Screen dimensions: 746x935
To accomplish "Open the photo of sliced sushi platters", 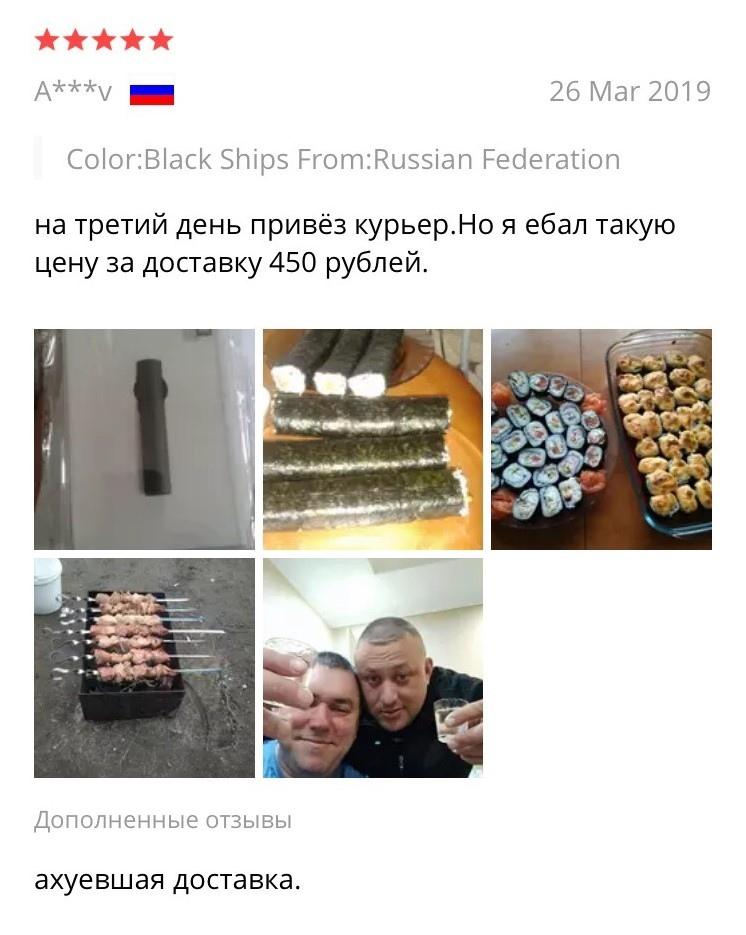I will click(x=601, y=439).
